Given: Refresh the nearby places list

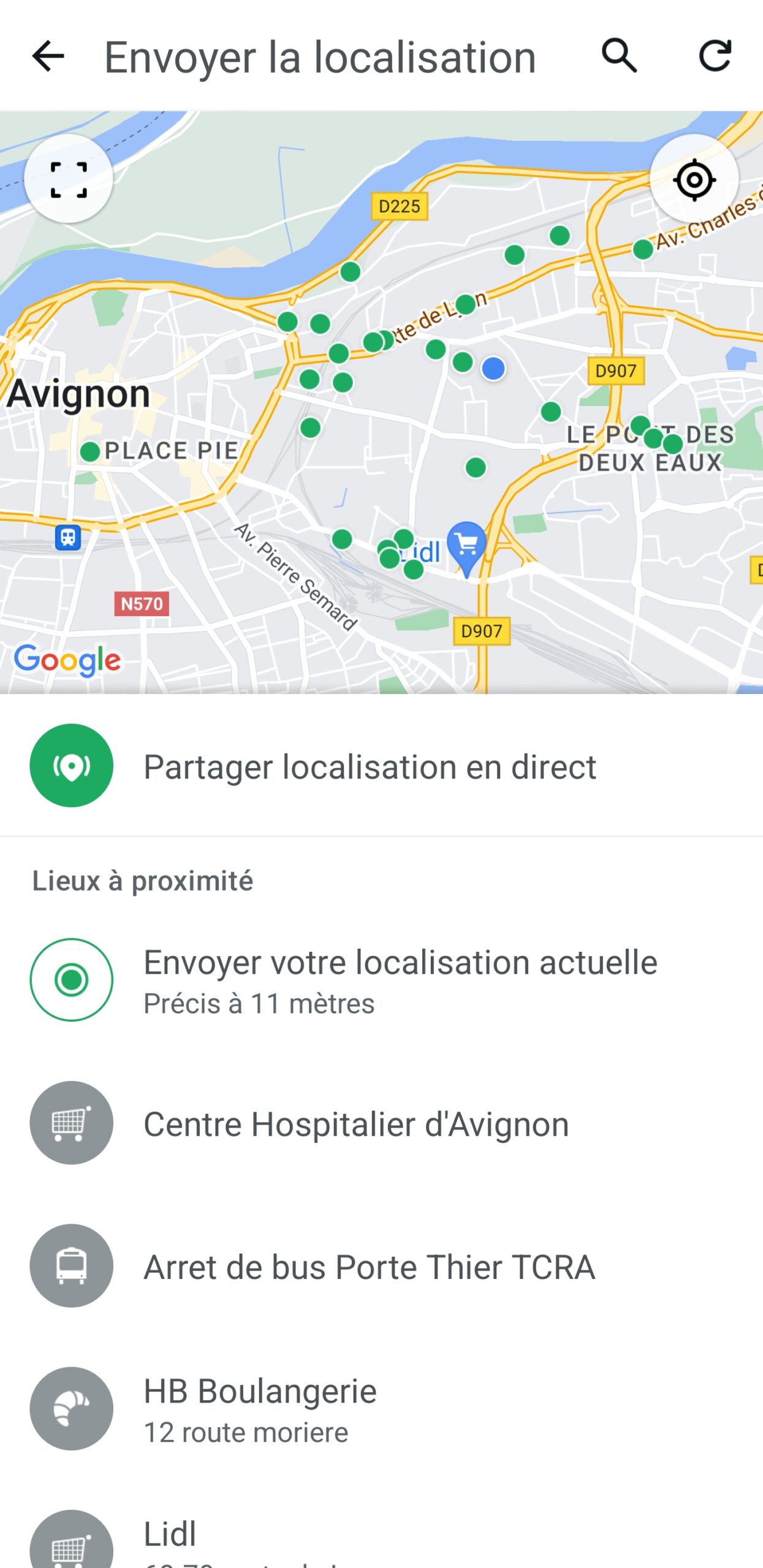Looking at the screenshot, I should [x=715, y=56].
